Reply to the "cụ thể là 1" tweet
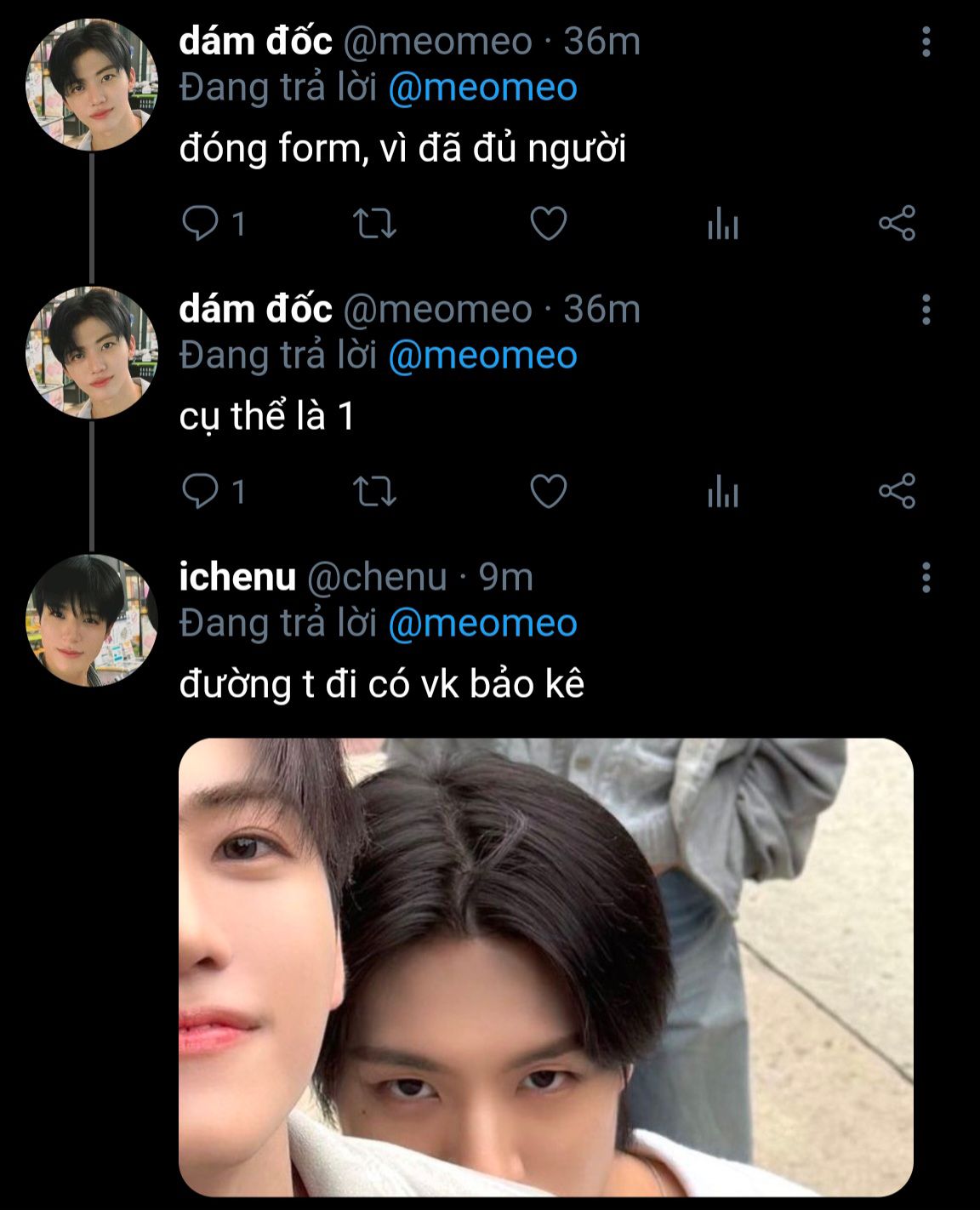The image size is (980, 1210). pyautogui.click(x=201, y=491)
